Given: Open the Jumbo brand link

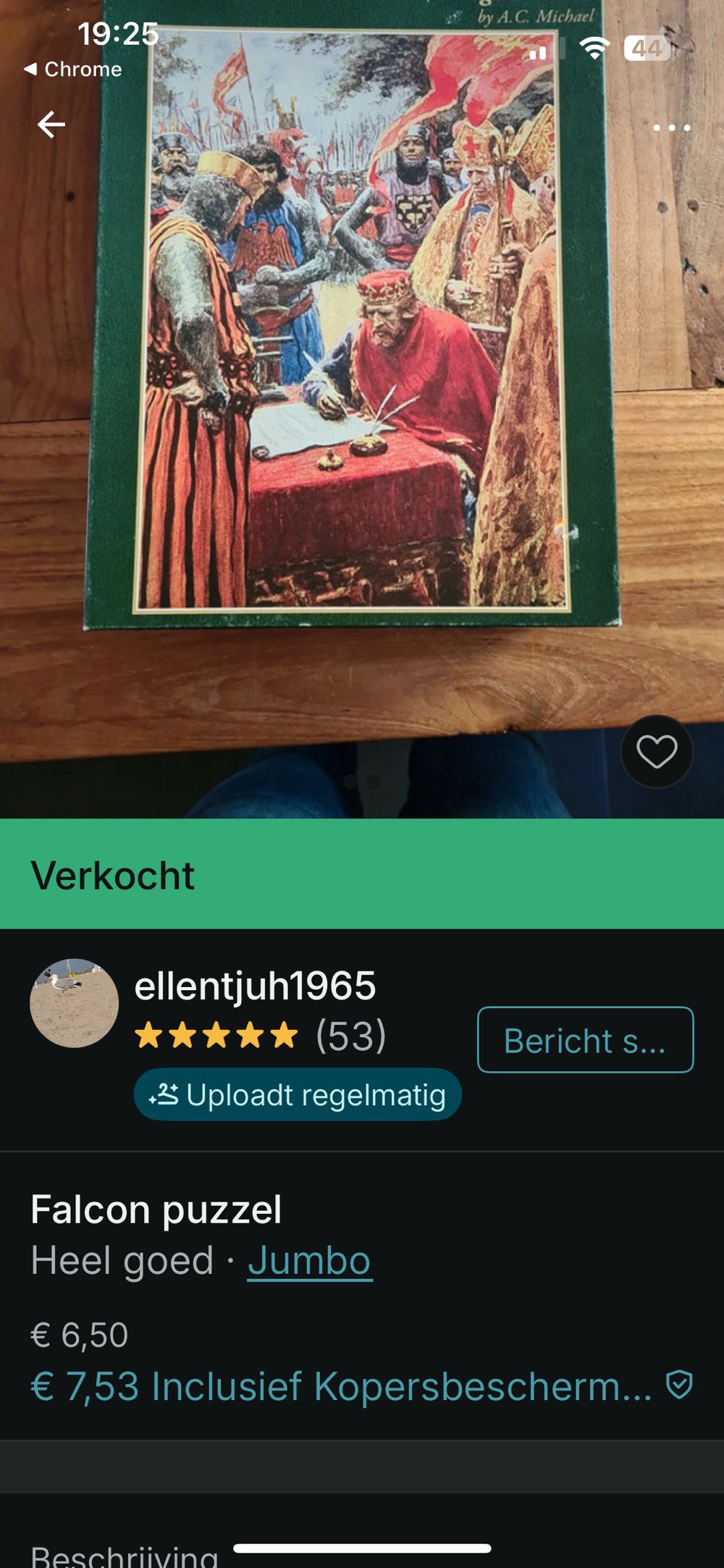Looking at the screenshot, I should pos(309,1261).
